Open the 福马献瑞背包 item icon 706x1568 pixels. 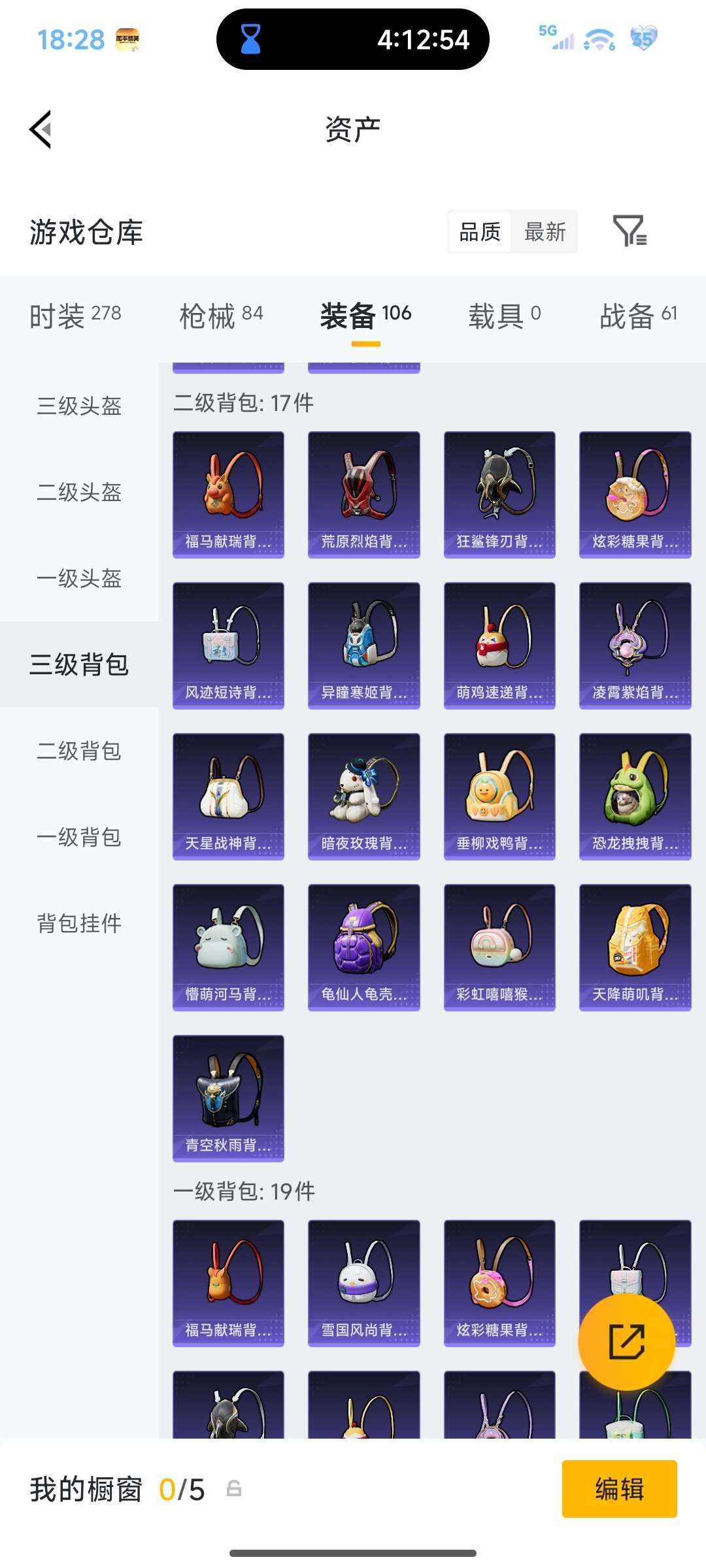coord(227,493)
